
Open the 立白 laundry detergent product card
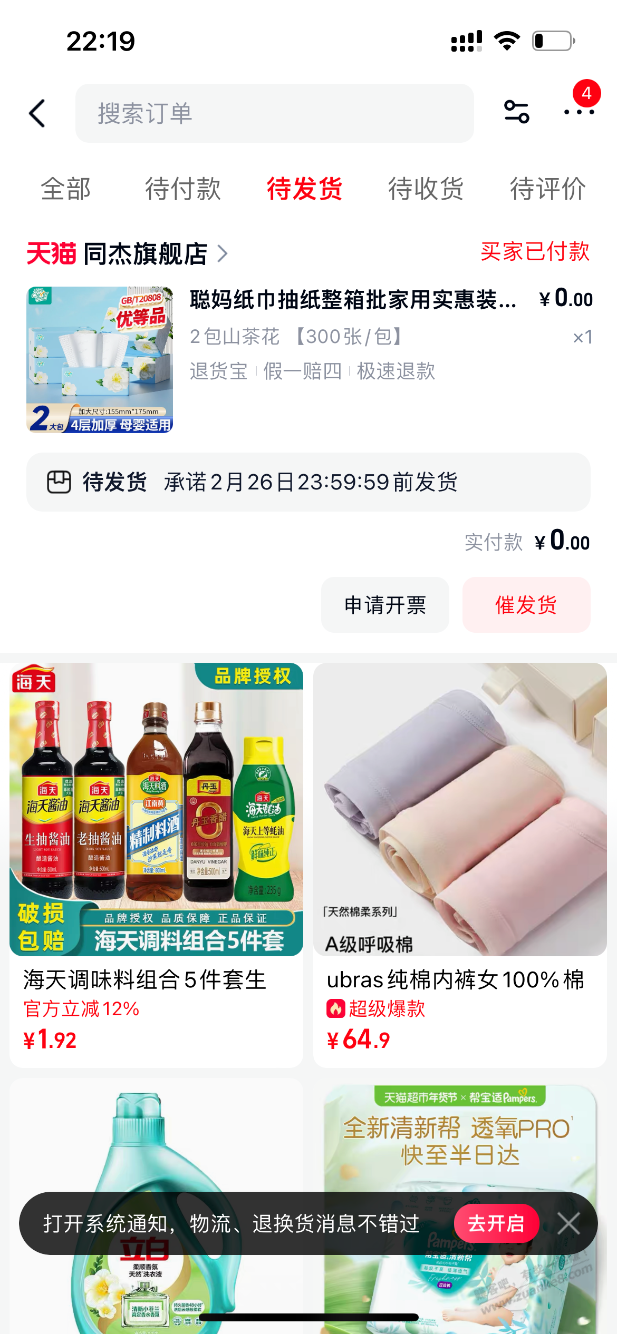pos(155,1150)
